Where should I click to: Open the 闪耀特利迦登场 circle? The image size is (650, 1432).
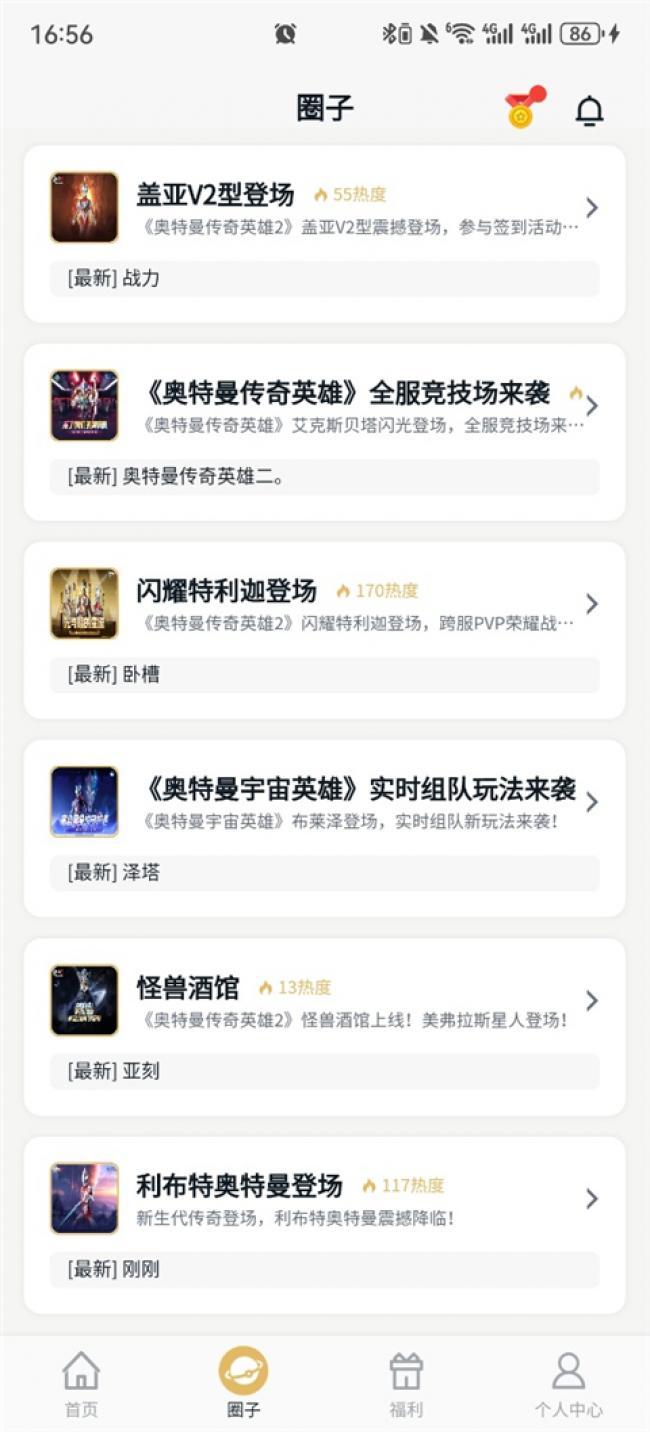click(324, 603)
